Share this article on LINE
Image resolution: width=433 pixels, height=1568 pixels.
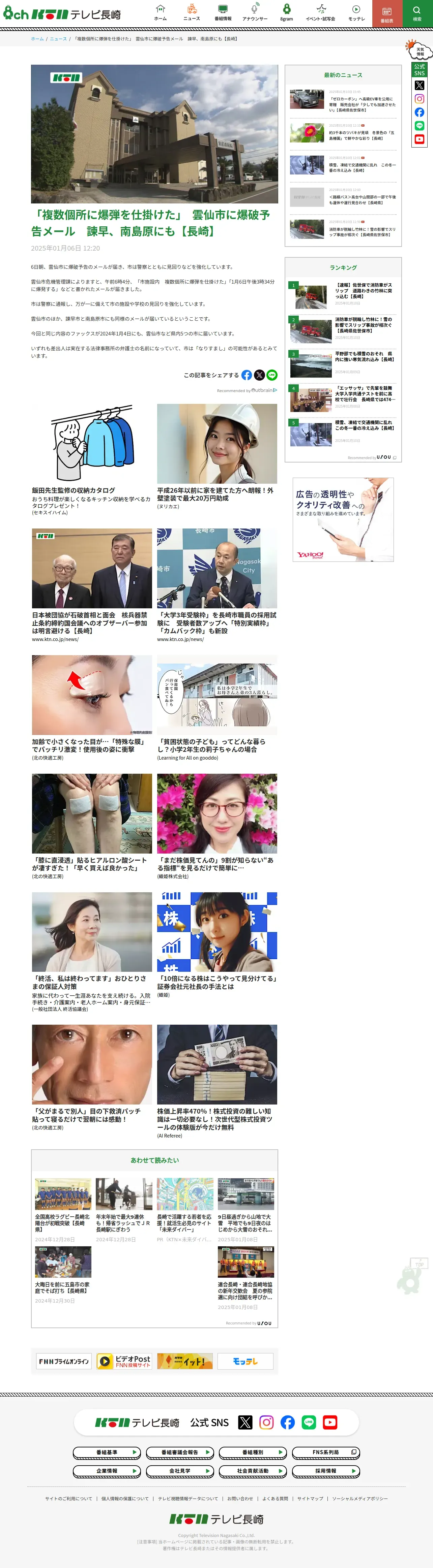[272, 375]
